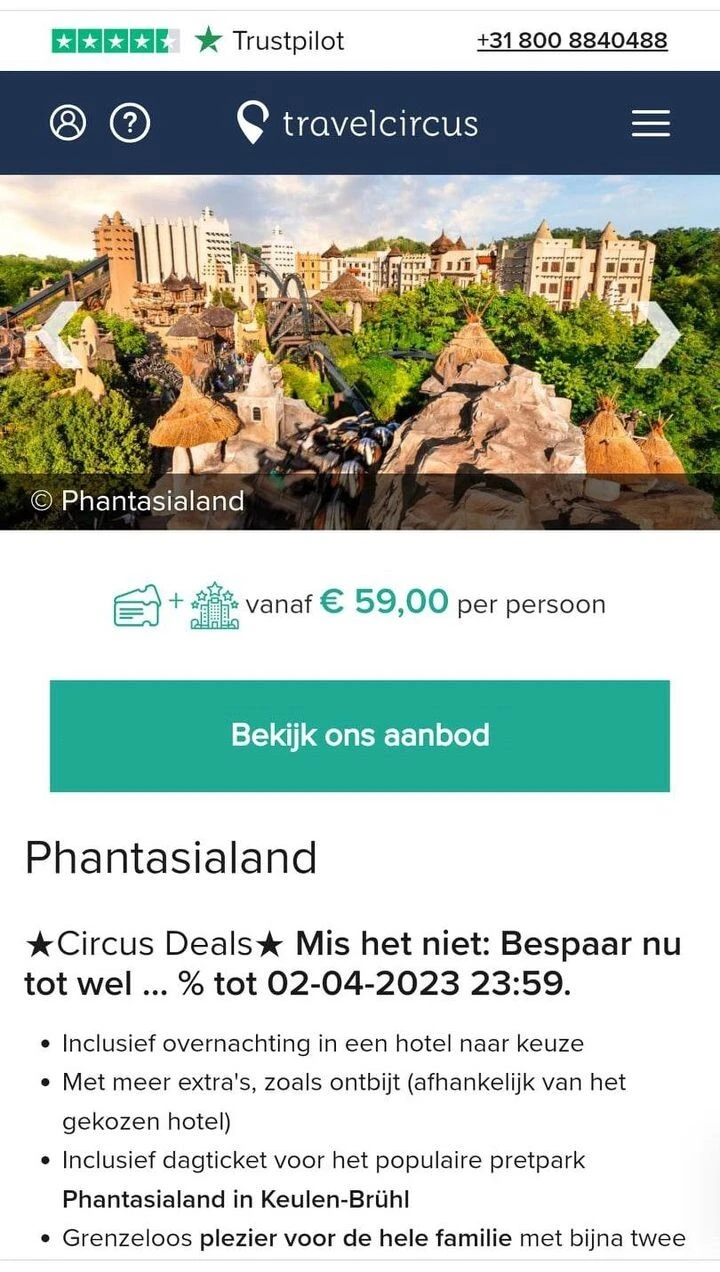Call the phone number +31 800 8840488
The height and width of the screenshot is (1272, 720).
click(572, 41)
